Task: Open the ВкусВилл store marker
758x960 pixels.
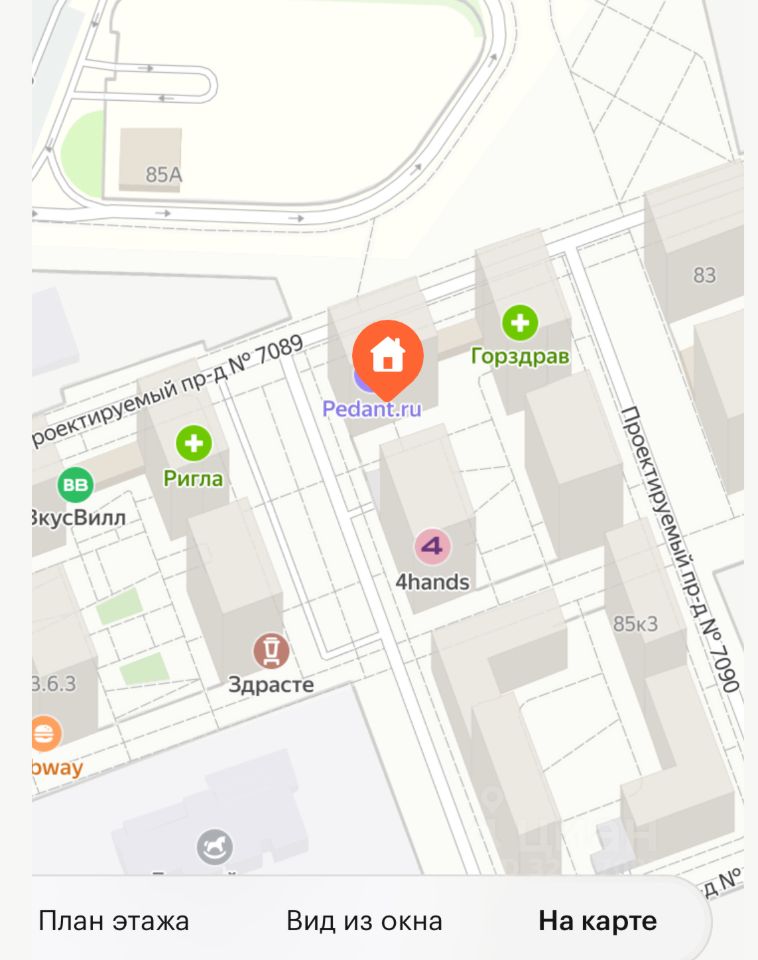Action: pos(75,486)
